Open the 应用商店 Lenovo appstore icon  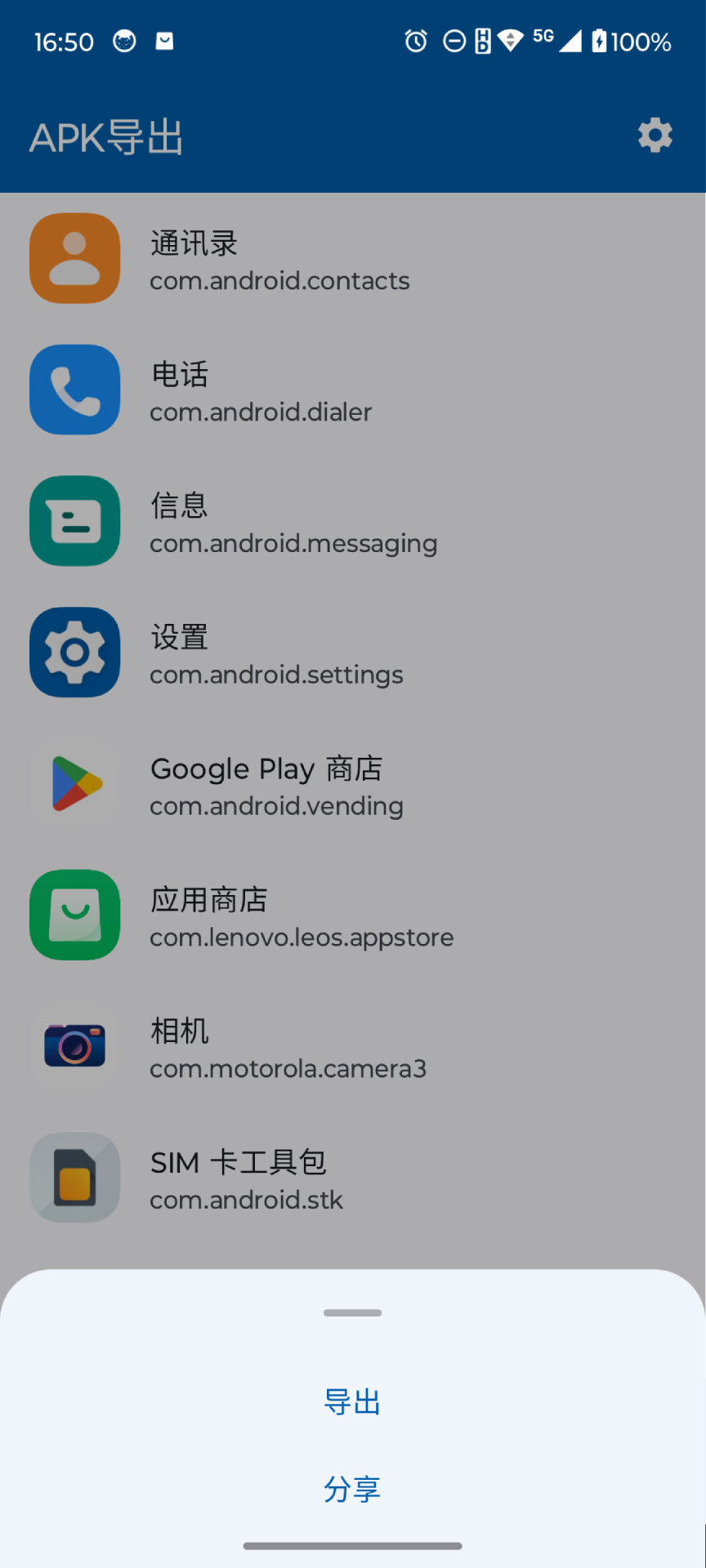74,915
